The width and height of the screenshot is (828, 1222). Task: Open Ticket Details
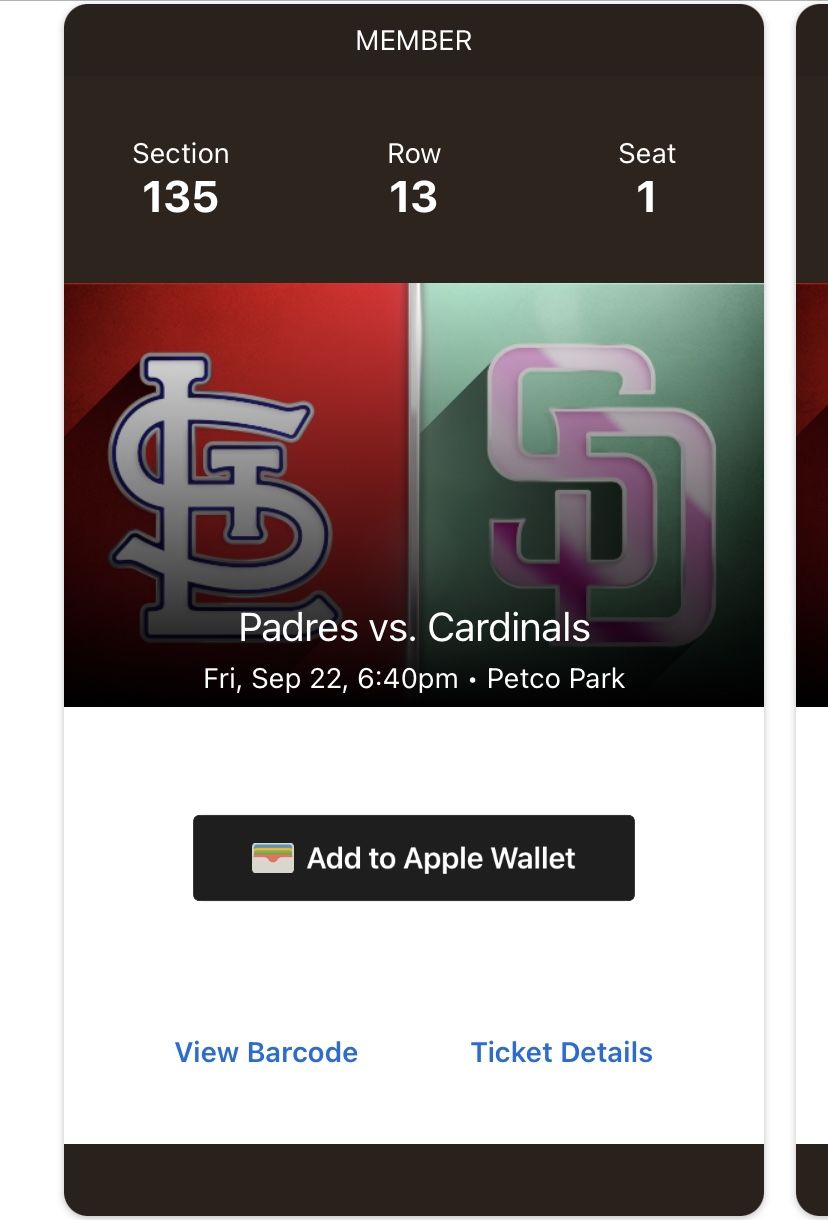(x=561, y=1052)
